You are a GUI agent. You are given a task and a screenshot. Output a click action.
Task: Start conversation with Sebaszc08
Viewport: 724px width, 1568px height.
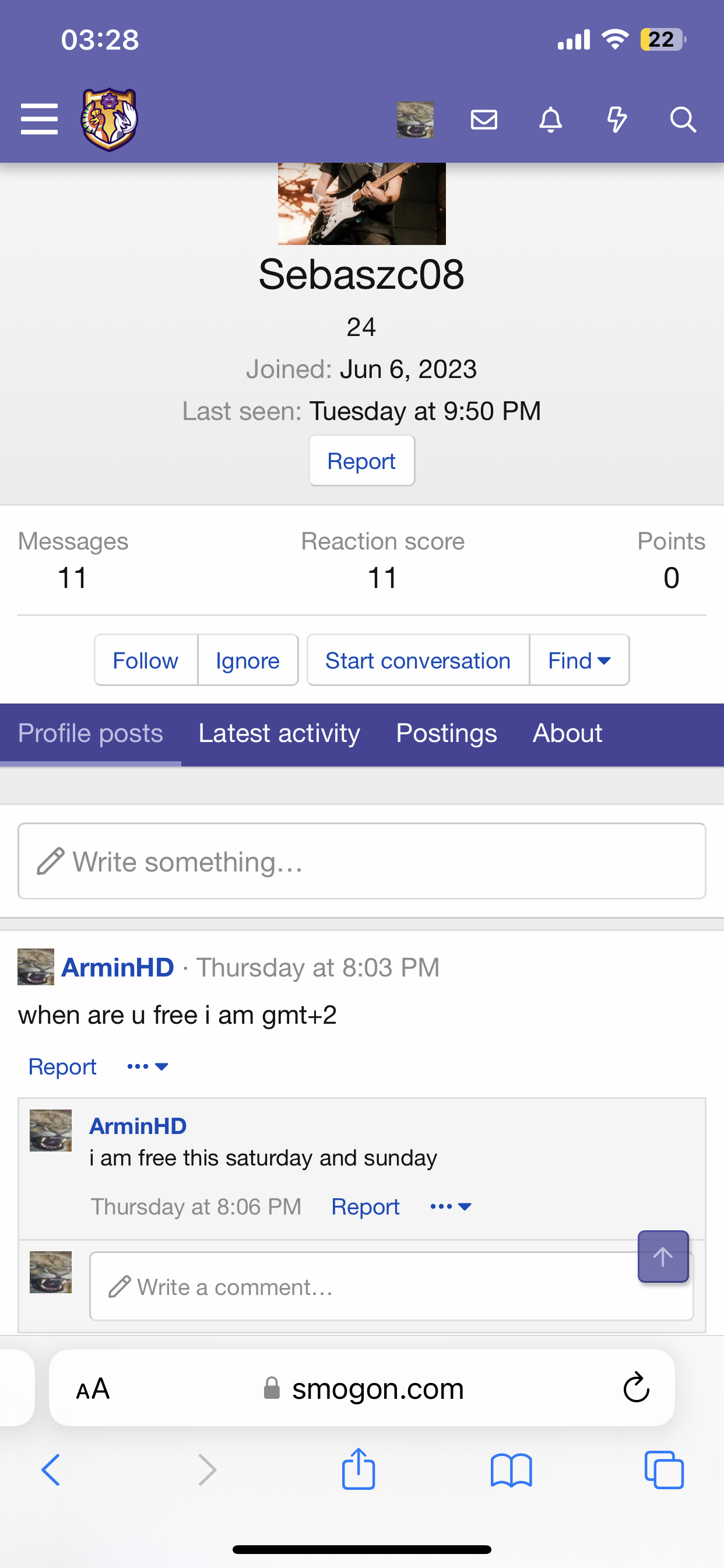coord(417,660)
